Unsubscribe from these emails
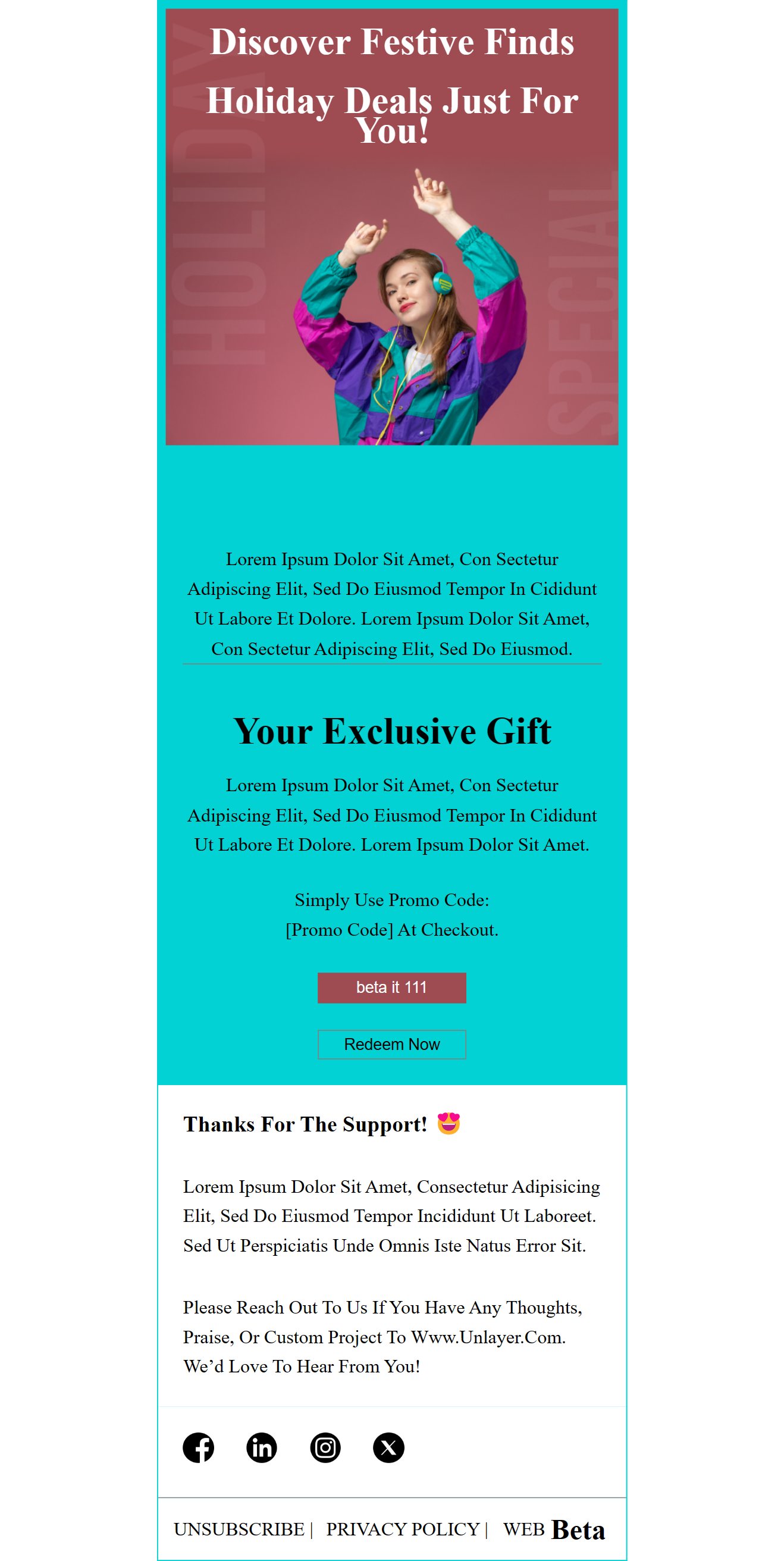This screenshot has height=1561, width=784. 239,1529
